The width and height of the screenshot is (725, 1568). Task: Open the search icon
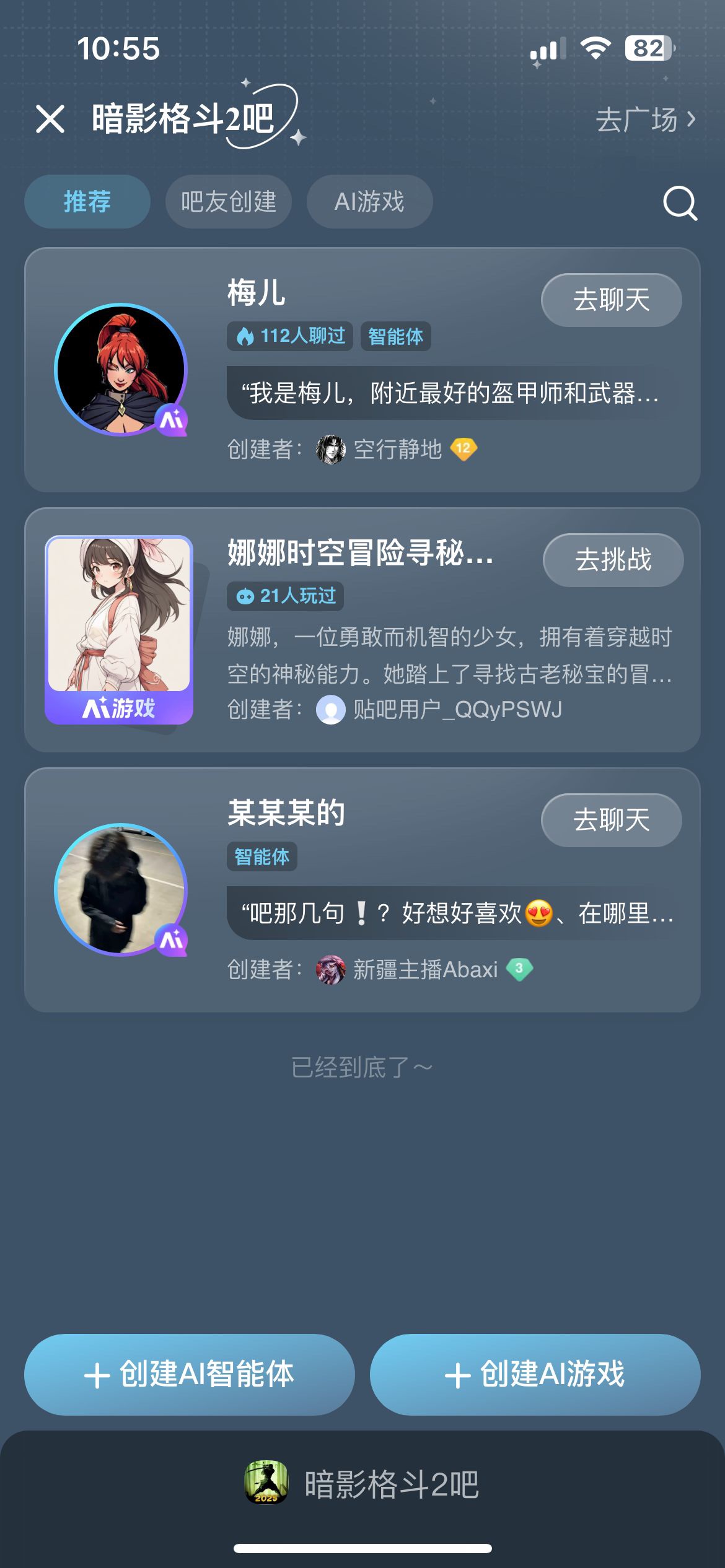(x=680, y=203)
